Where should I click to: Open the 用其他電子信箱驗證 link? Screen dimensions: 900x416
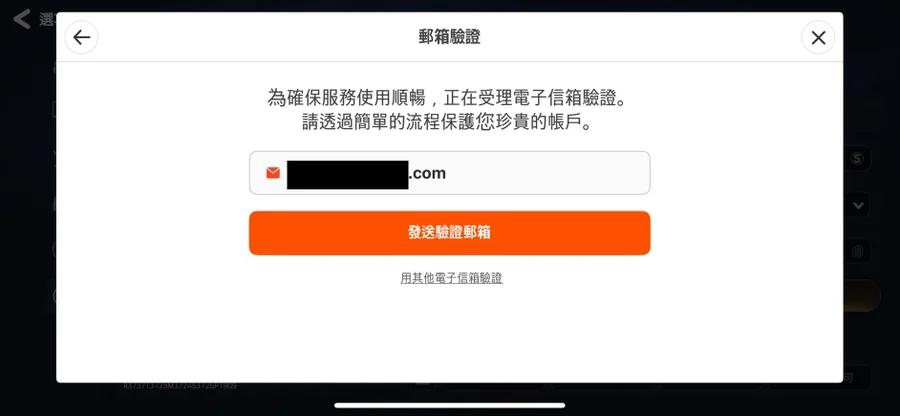point(451,278)
